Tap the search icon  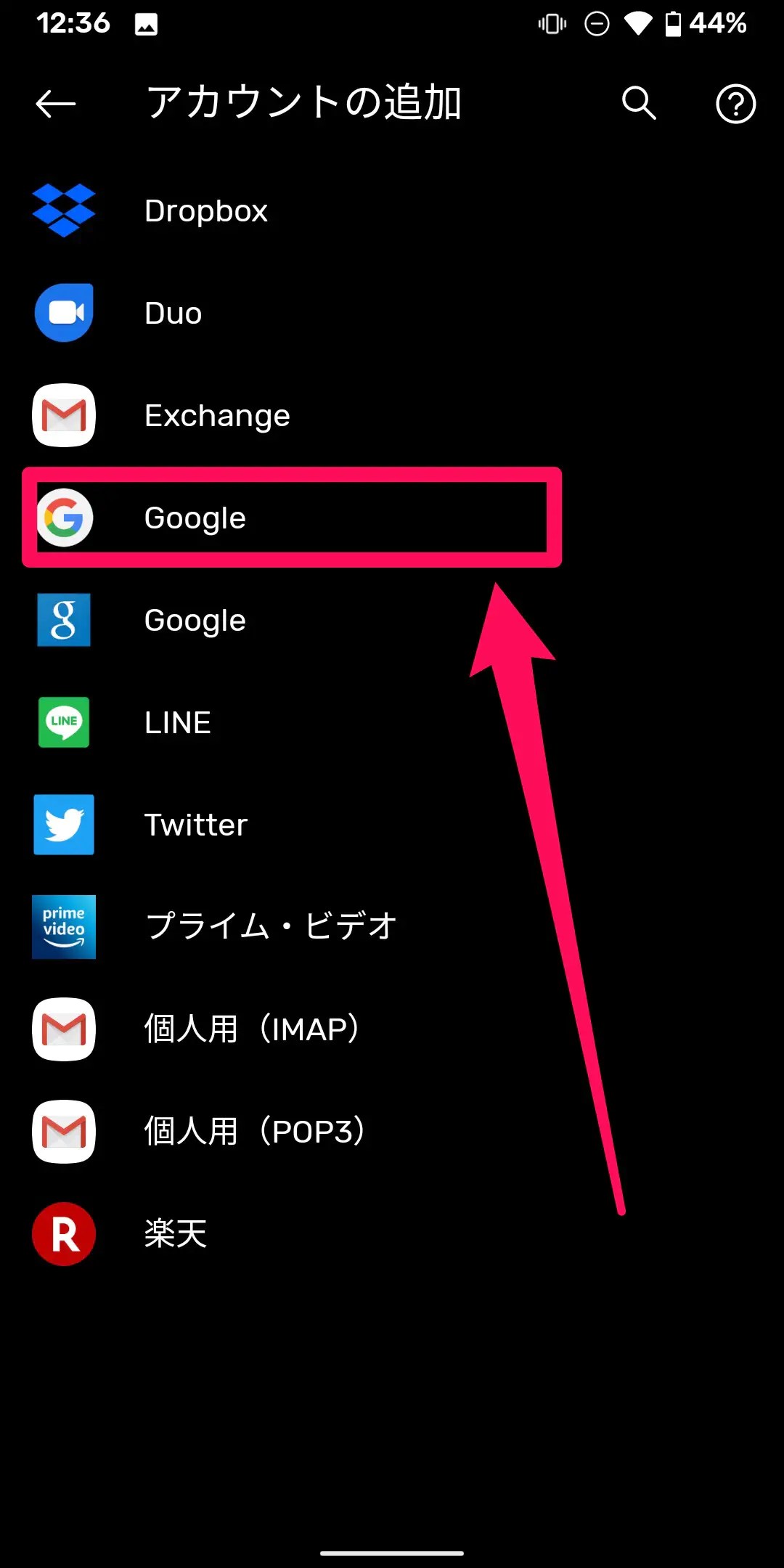[640, 104]
